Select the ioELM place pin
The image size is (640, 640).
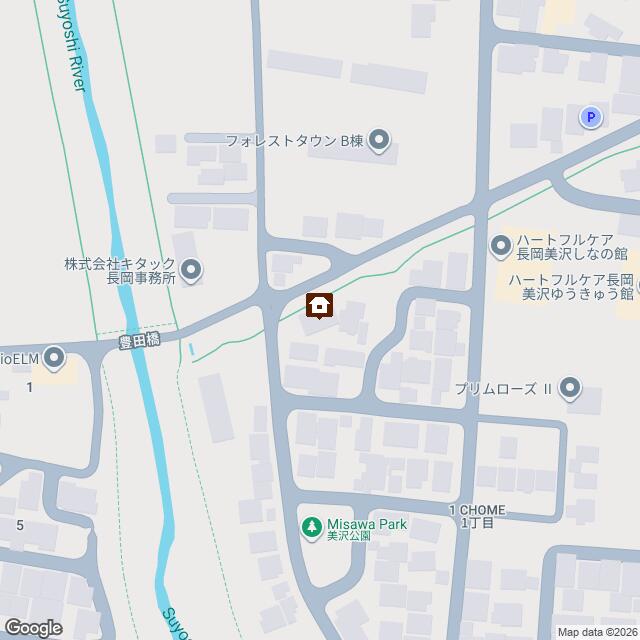54,356
